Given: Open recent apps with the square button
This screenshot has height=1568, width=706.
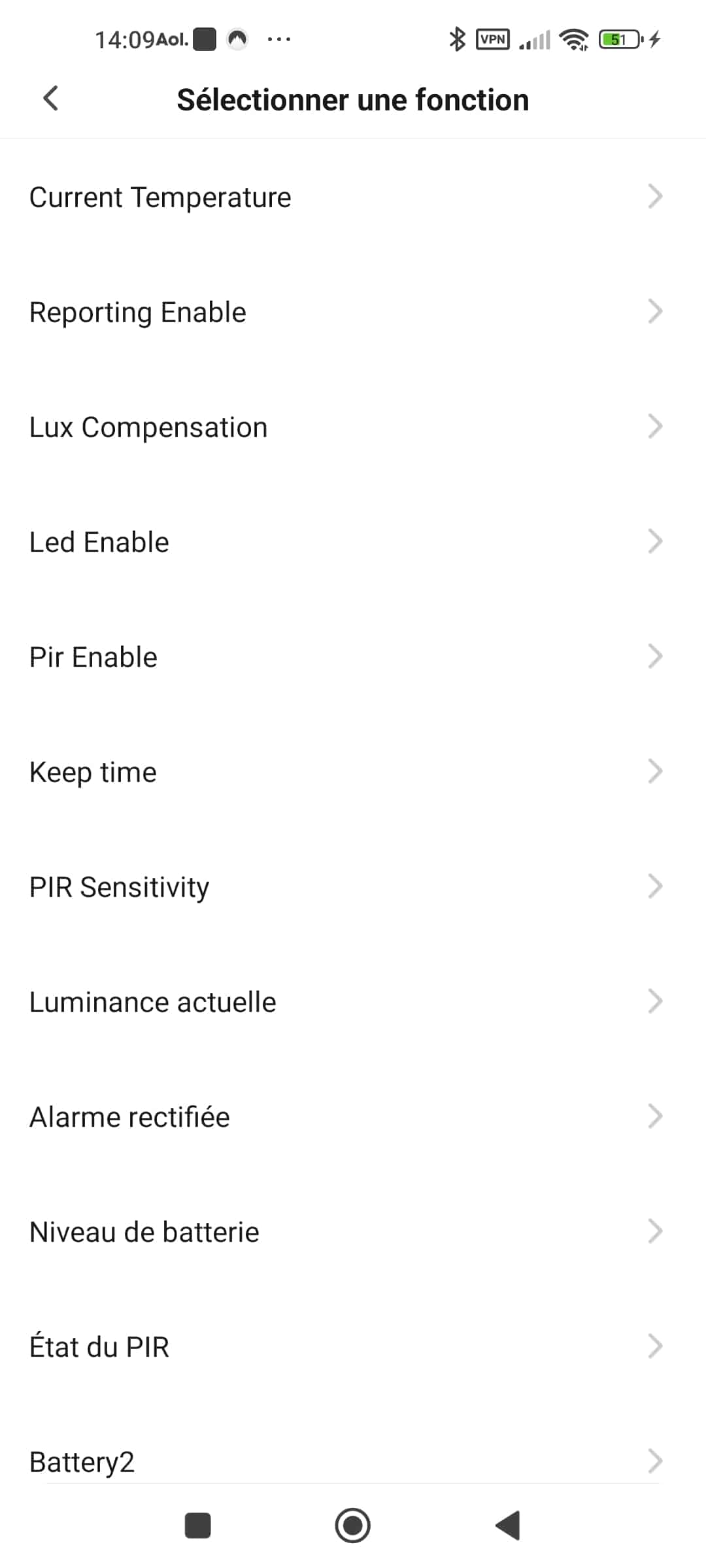Looking at the screenshot, I should pos(197,1526).
